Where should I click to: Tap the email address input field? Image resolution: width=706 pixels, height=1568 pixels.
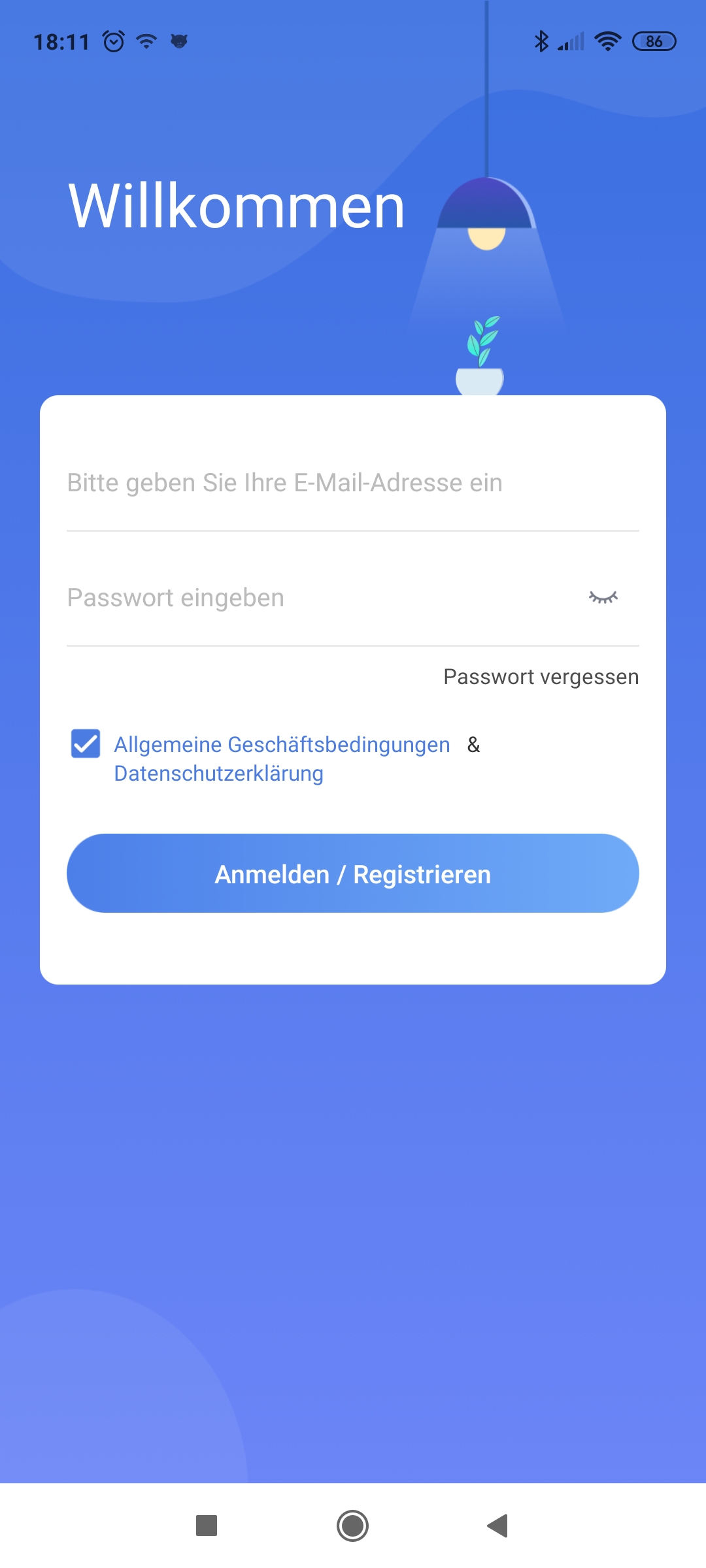pos(352,483)
